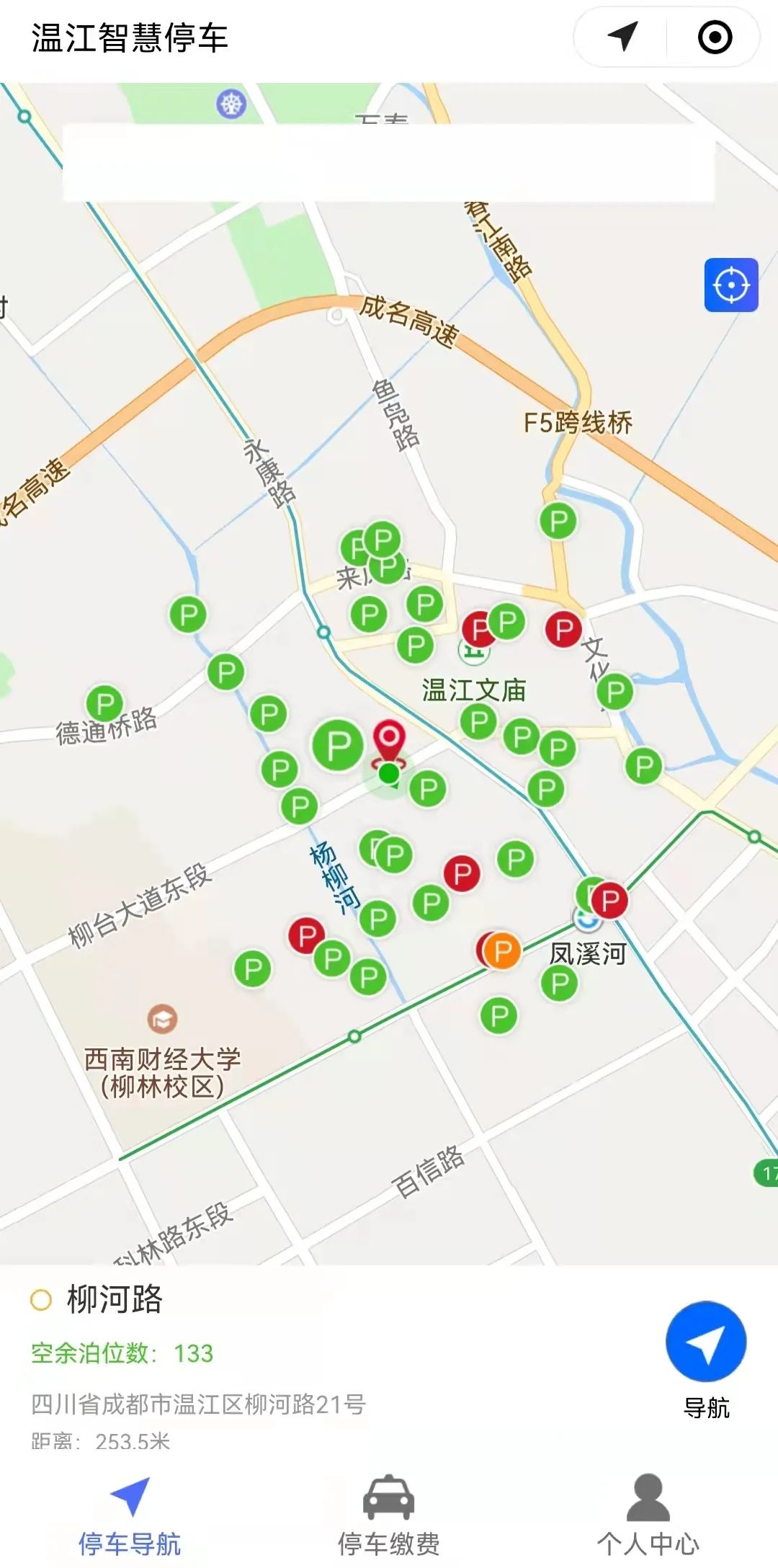The width and height of the screenshot is (778, 1568).
Task: Select the large green parking marker beside the red pin
Action: pyautogui.click(x=338, y=746)
